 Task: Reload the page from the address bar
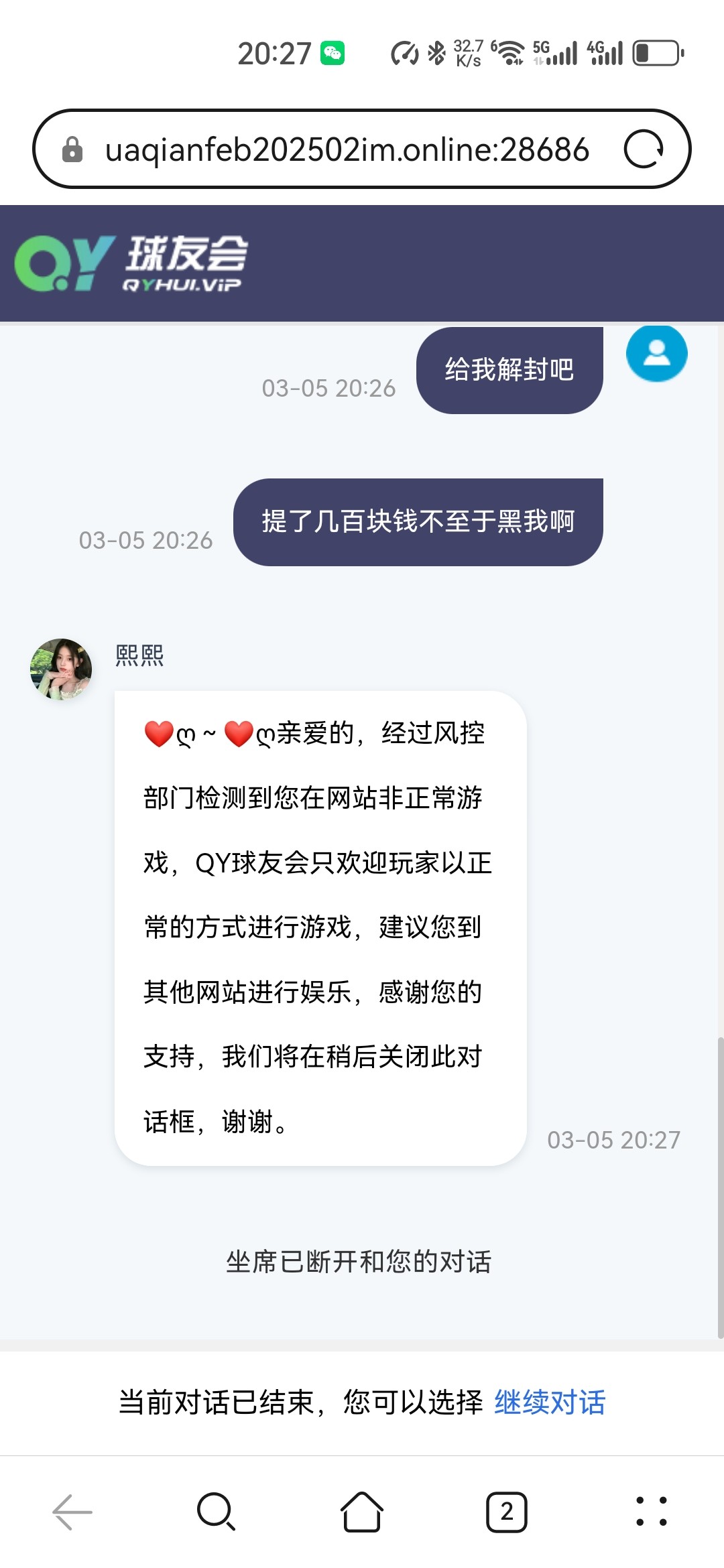coord(644,149)
